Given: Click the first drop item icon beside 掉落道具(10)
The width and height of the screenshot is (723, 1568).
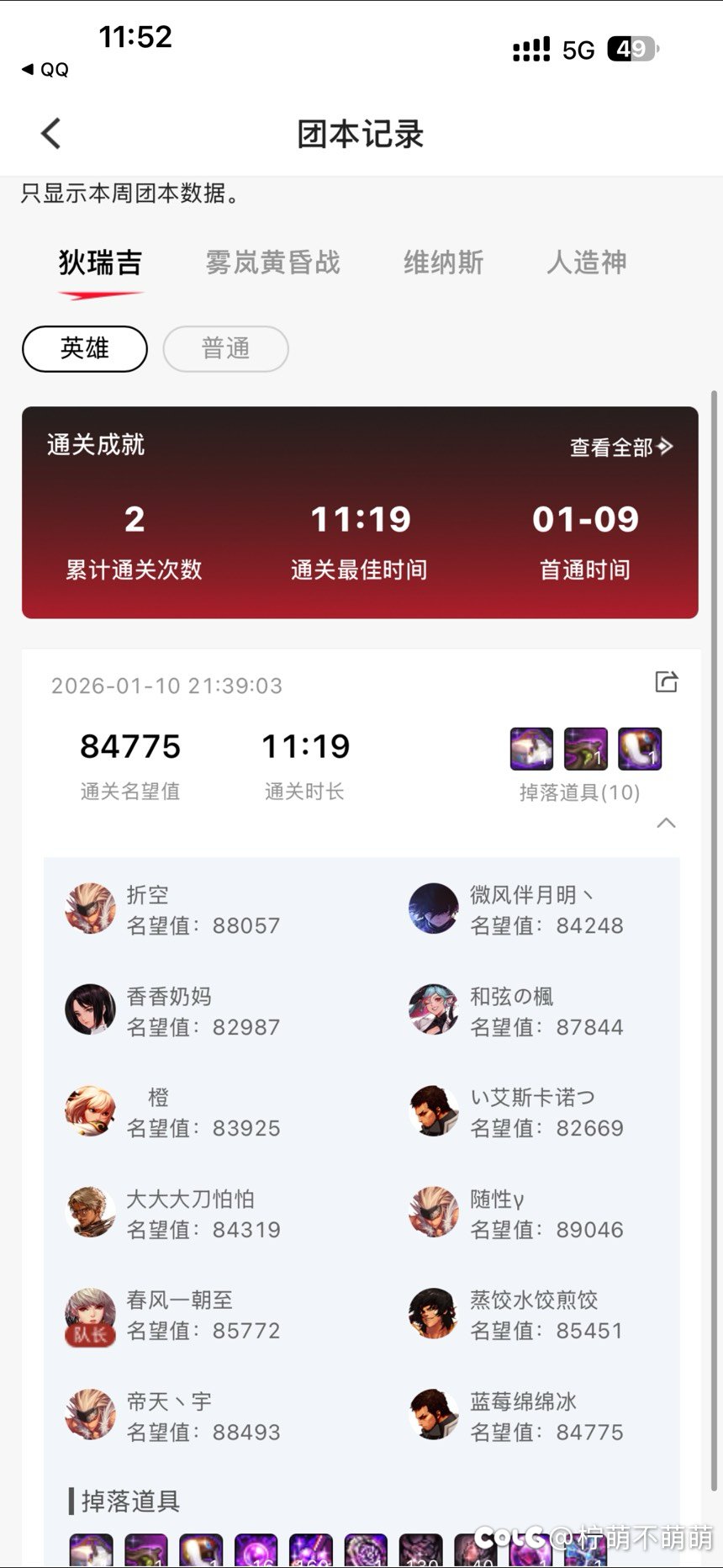Looking at the screenshot, I should coord(531,749).
